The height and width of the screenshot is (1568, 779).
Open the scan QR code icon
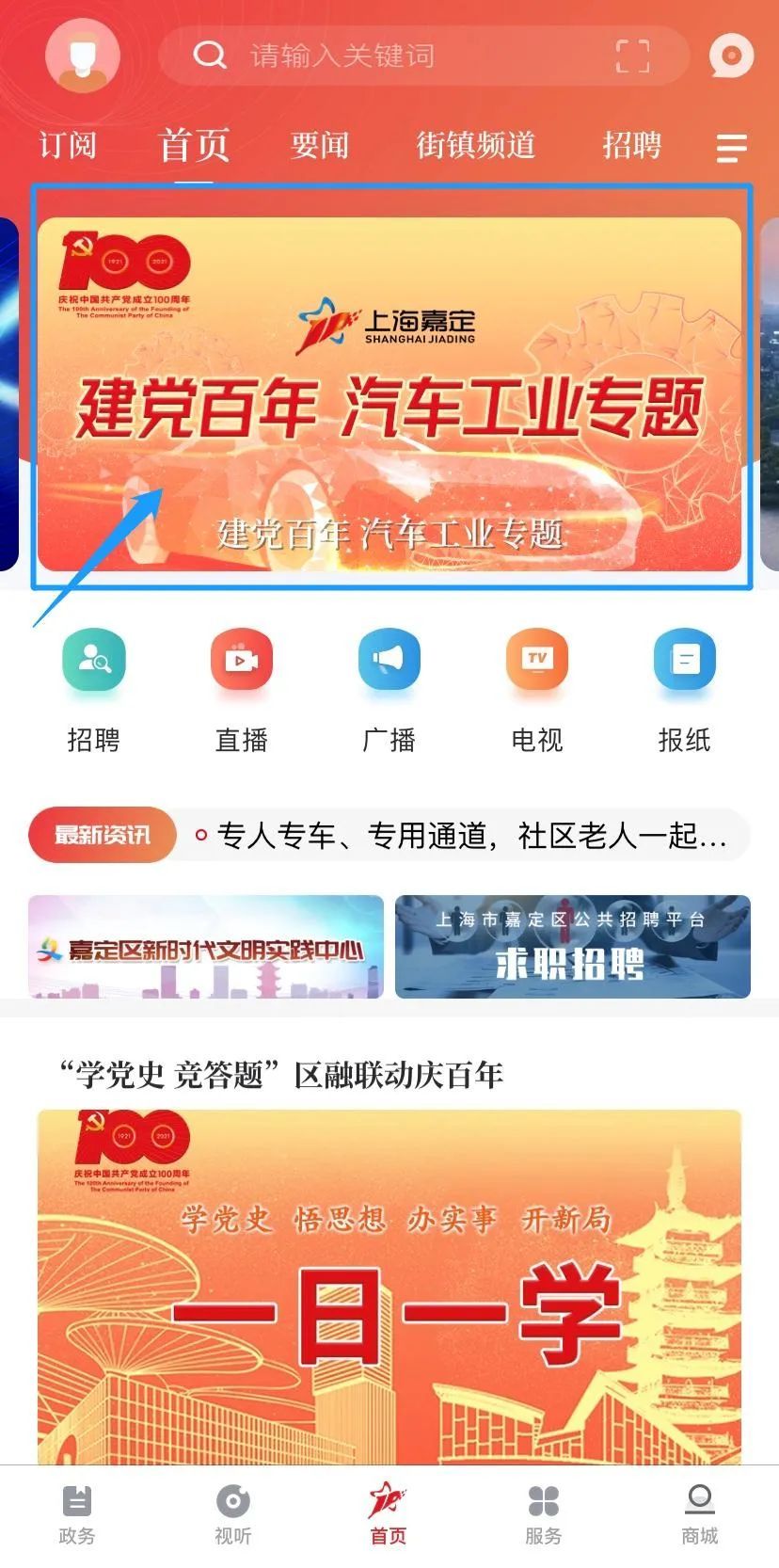pos(632,56)
